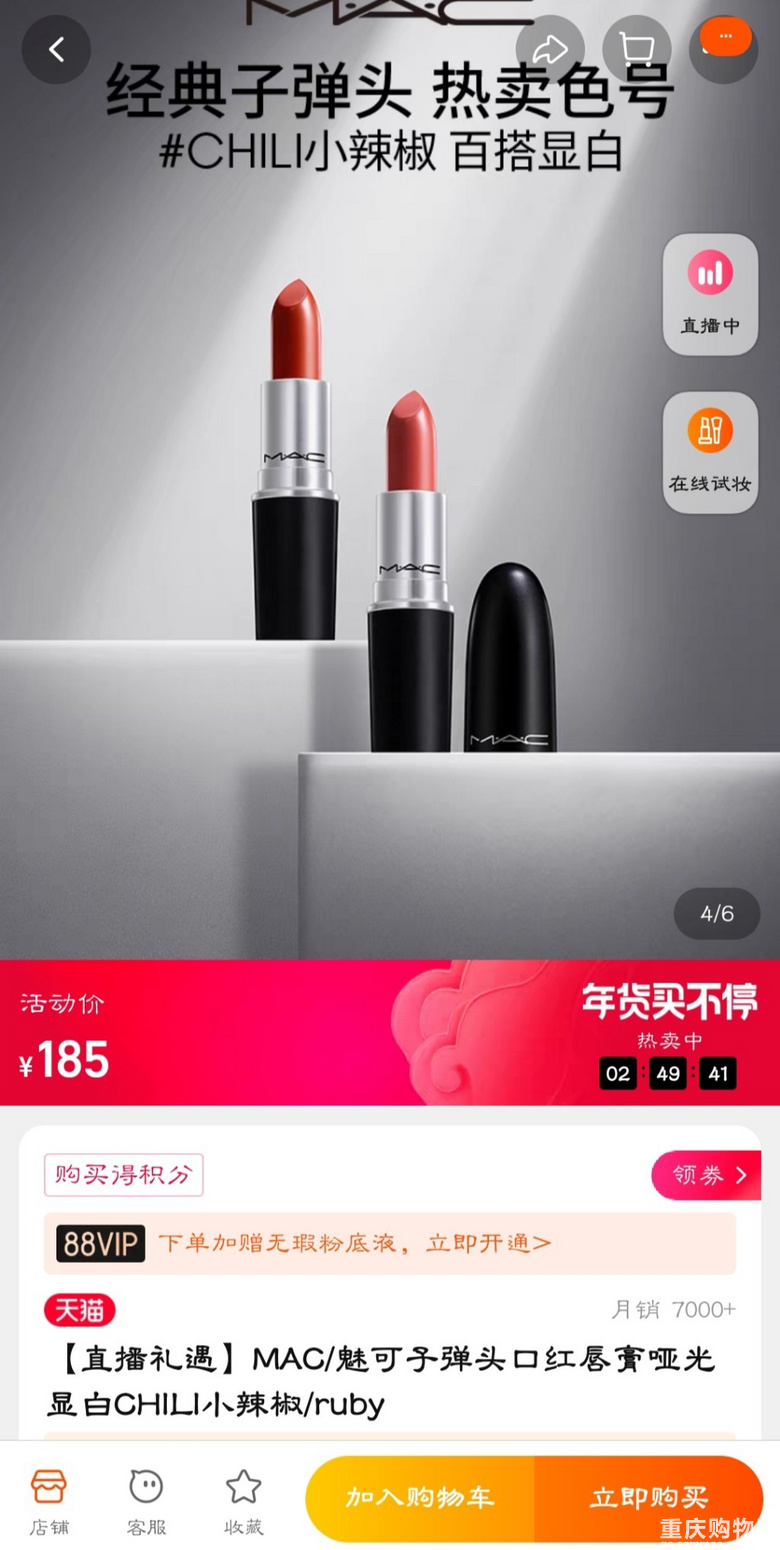
Task: Contact 客服 customer service
Action: click(146, 1498)
